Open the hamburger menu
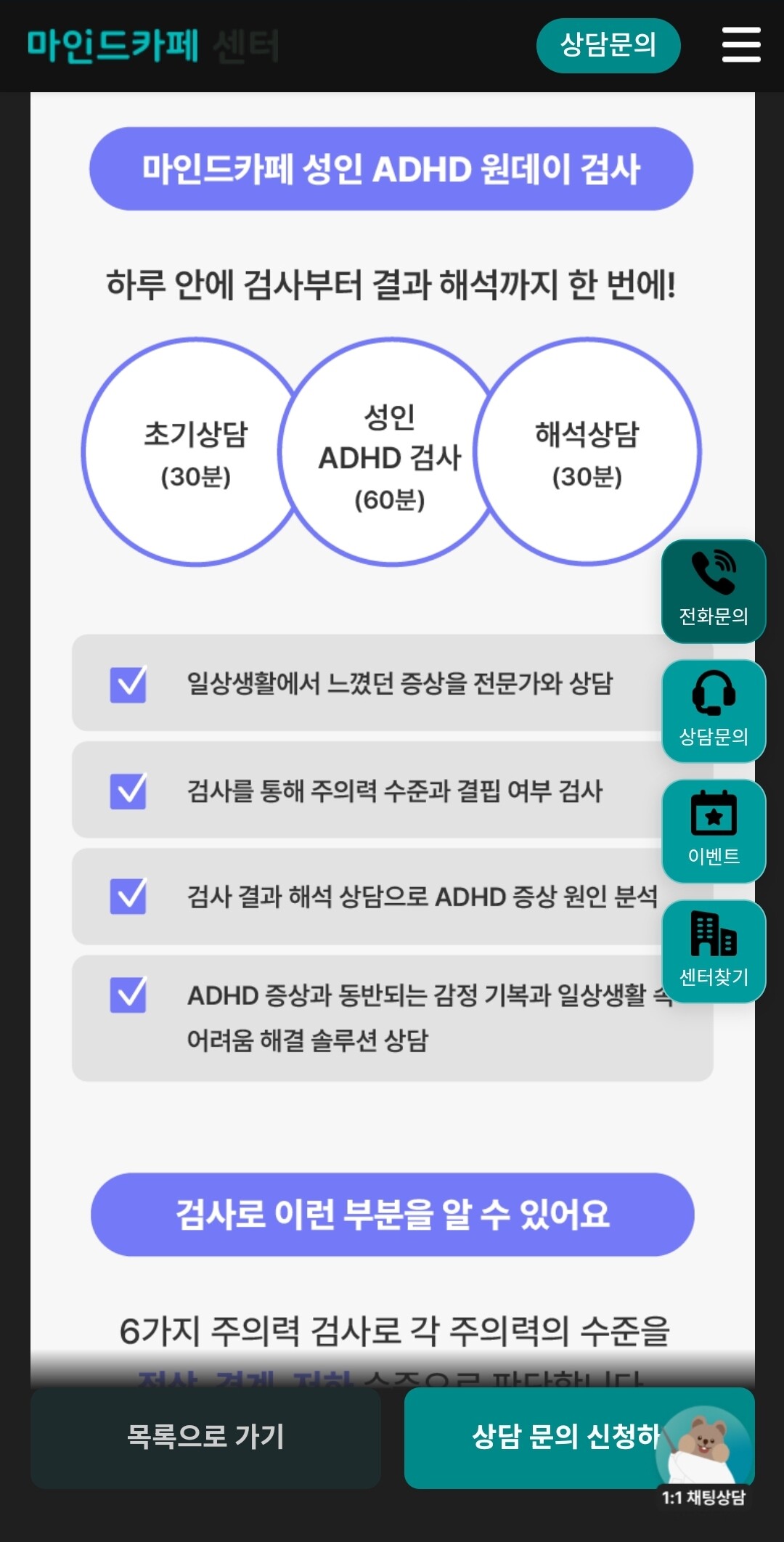Screen dimensions: 784x1542 click(741, 45)
